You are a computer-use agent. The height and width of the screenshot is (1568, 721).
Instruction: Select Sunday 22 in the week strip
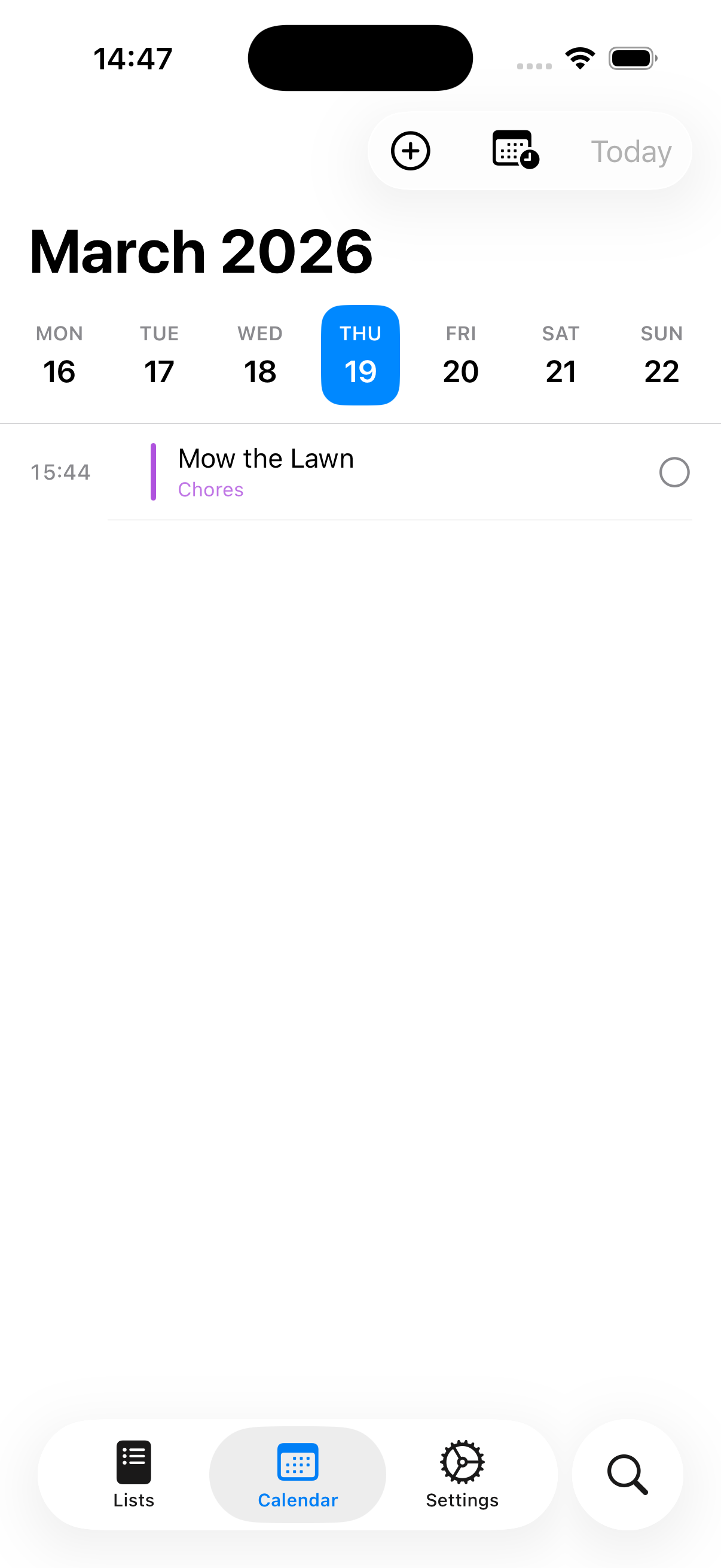tap(661, 356)
